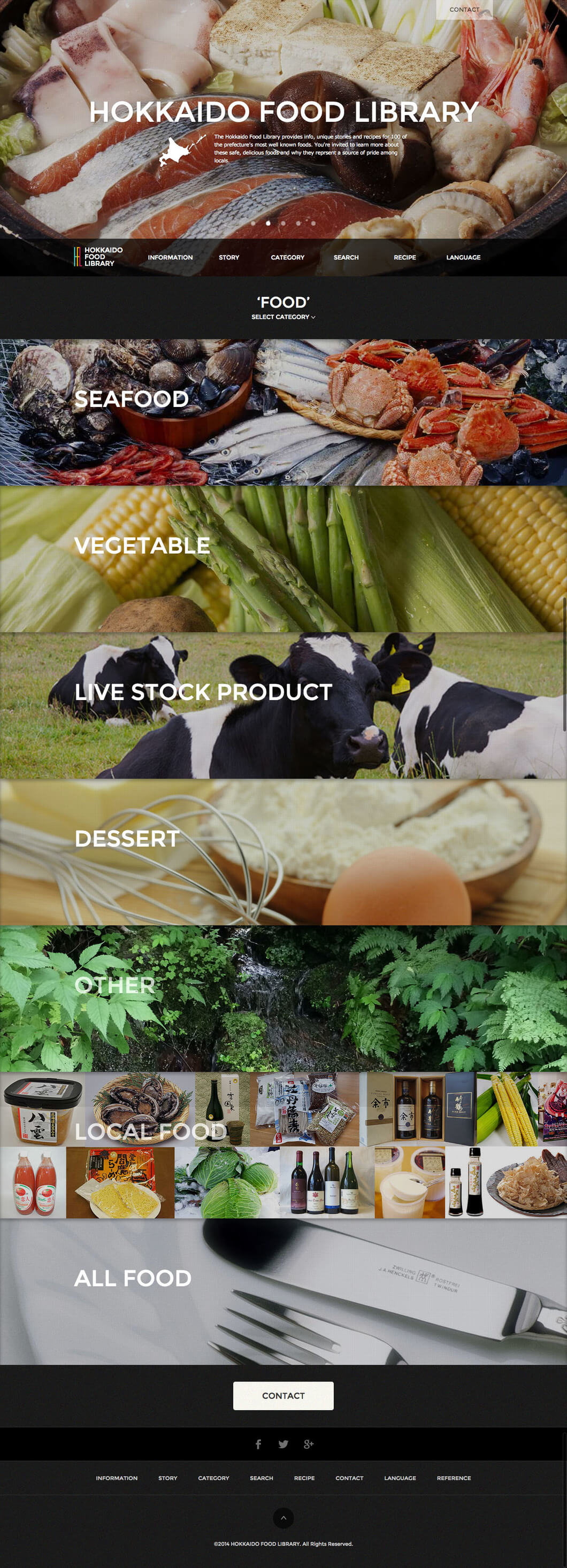
Task: Tap the Contact tab at top right
Action: pos(464,9)
